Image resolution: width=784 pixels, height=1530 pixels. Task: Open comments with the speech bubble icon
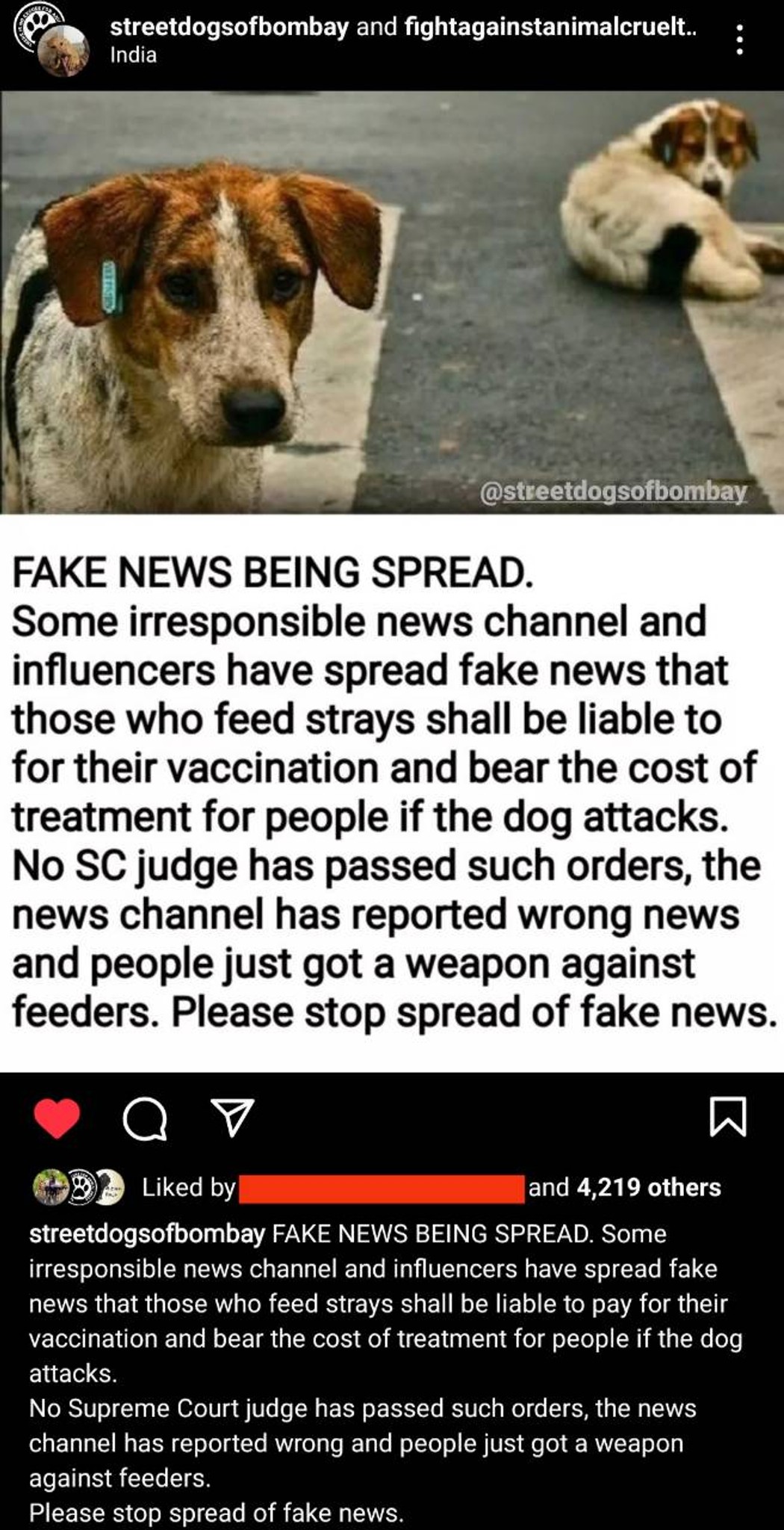(x=144, y=1118)
